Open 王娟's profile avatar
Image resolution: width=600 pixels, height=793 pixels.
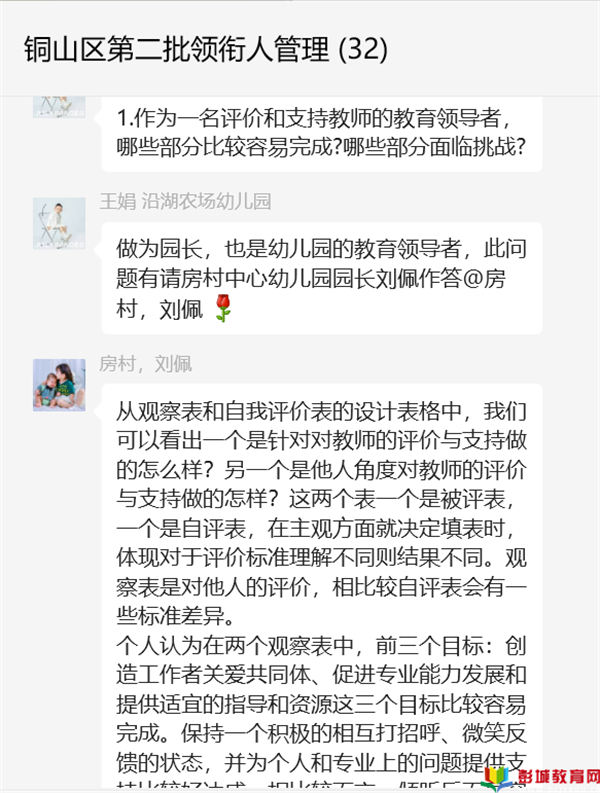click(59, 223)
